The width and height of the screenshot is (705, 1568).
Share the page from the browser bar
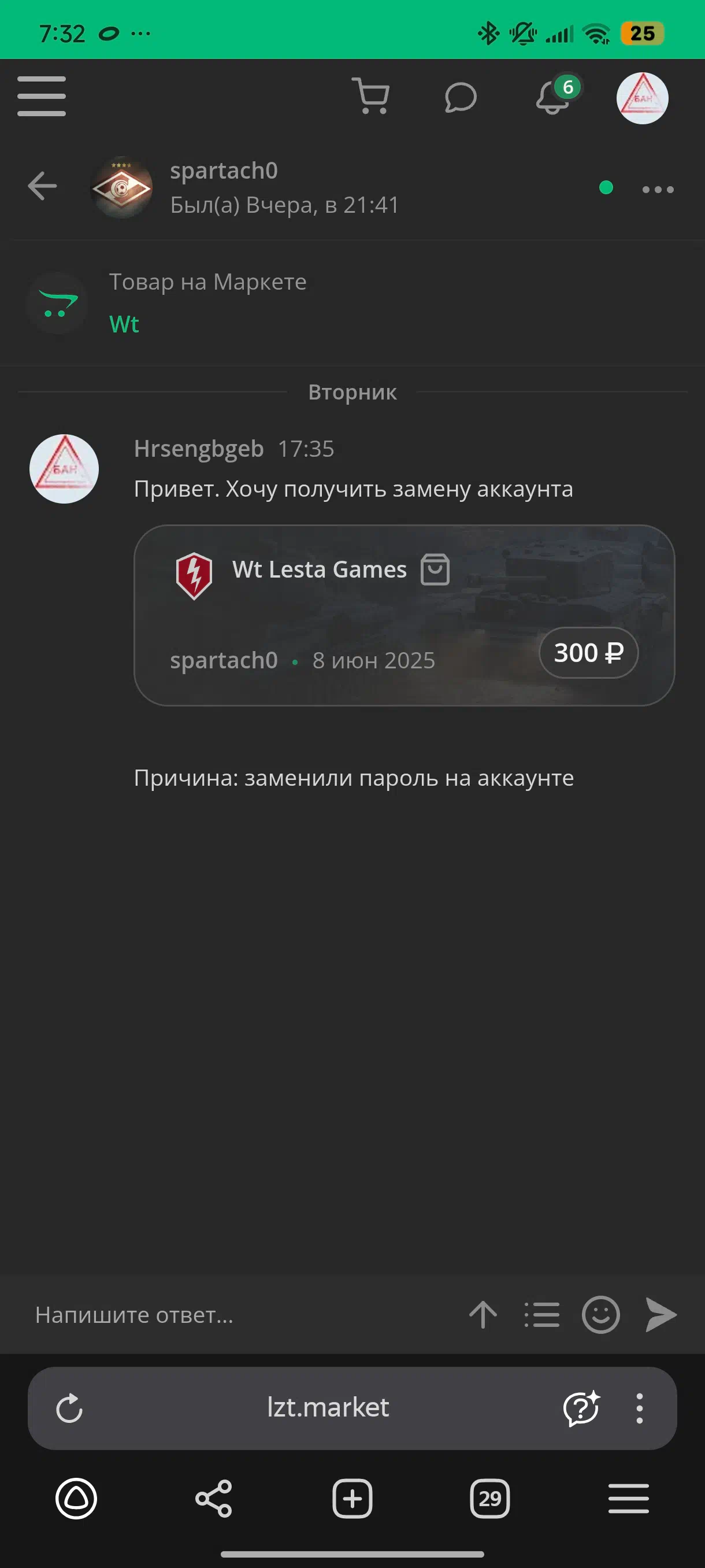coord(213,1498)
